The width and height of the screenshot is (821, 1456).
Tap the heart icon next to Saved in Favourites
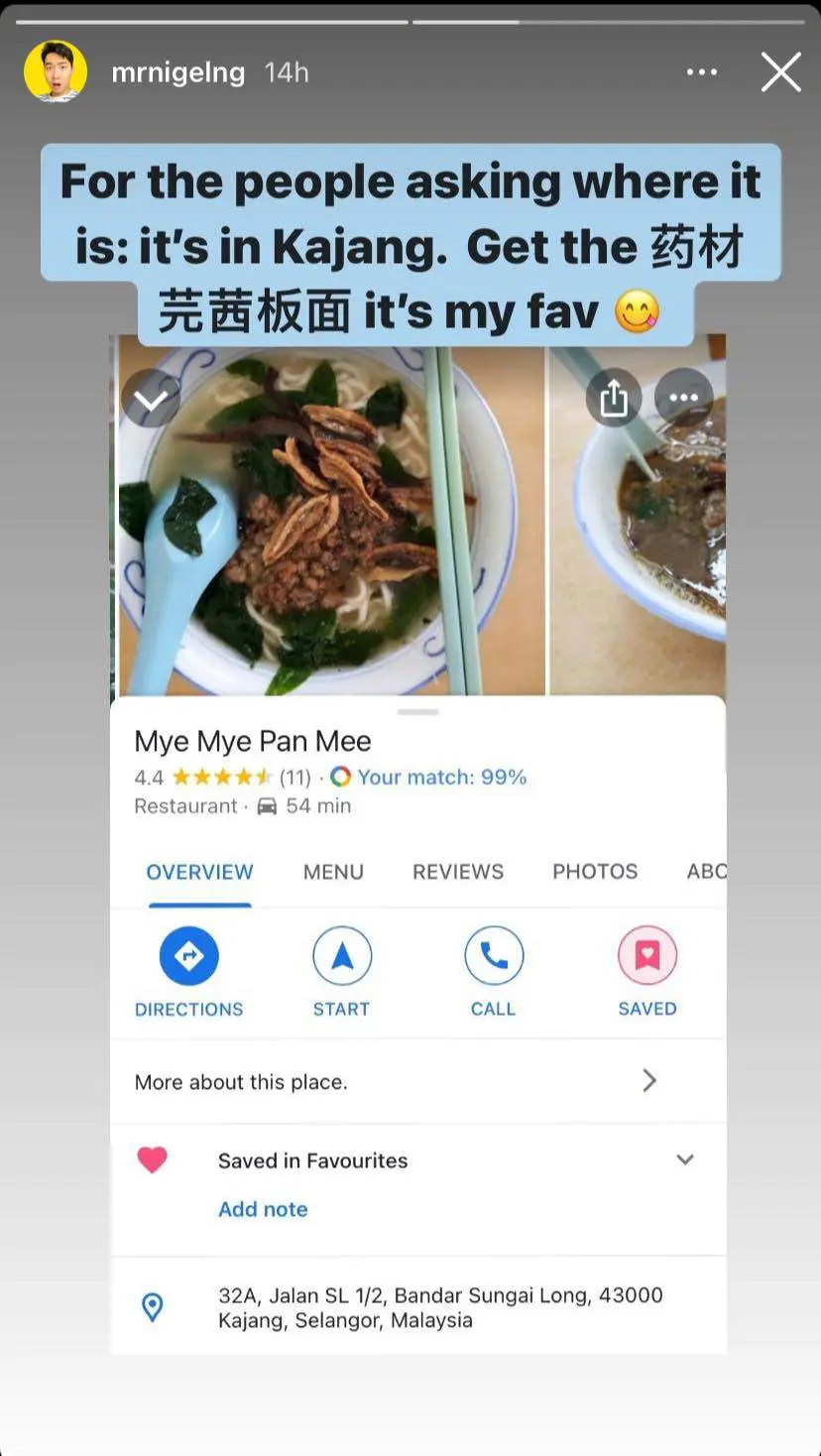(x=153, y=1159)
